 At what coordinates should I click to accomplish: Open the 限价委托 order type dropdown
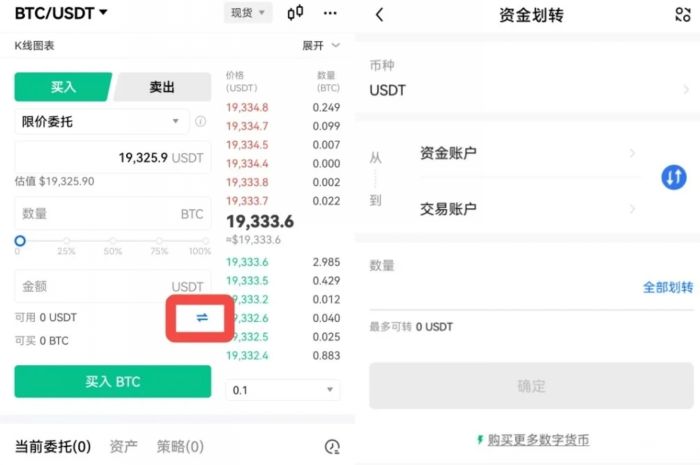[x=101, y=122]
